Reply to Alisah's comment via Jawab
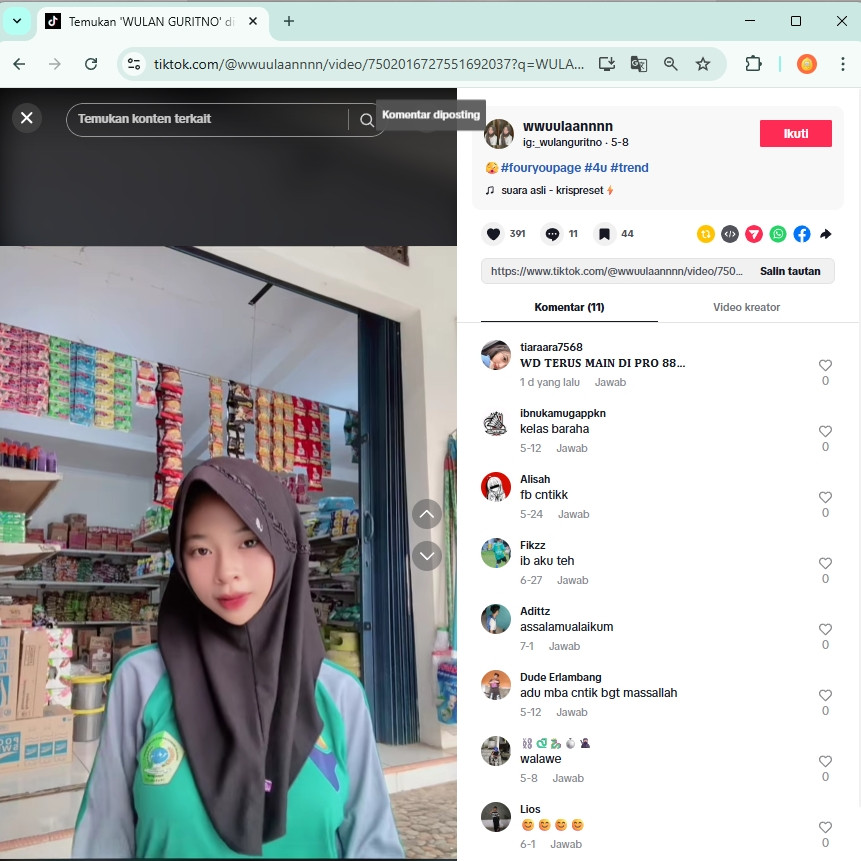Viewport: 861px width, 861px height. 573,514
